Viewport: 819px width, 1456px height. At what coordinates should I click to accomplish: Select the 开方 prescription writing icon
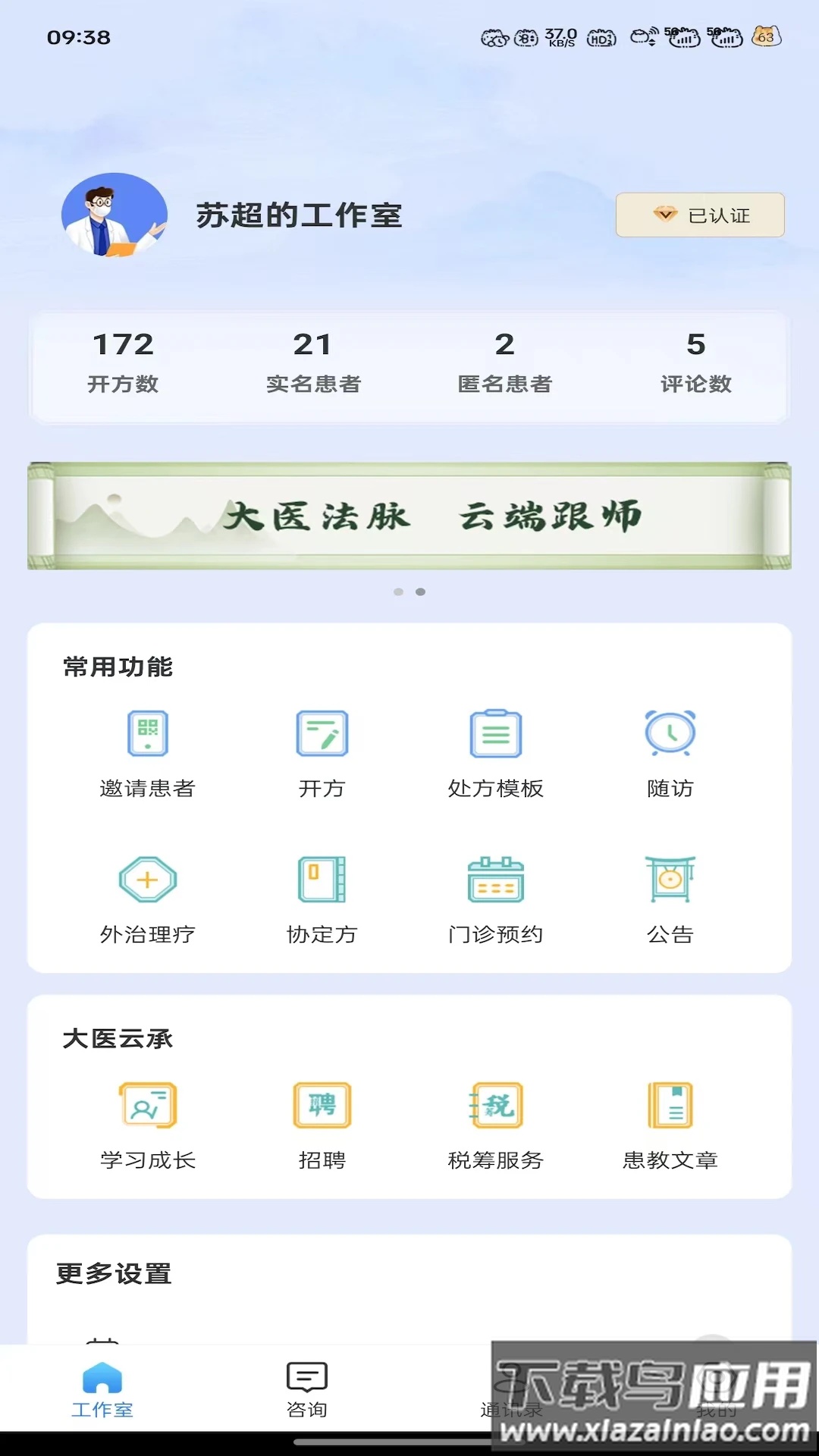322,733
